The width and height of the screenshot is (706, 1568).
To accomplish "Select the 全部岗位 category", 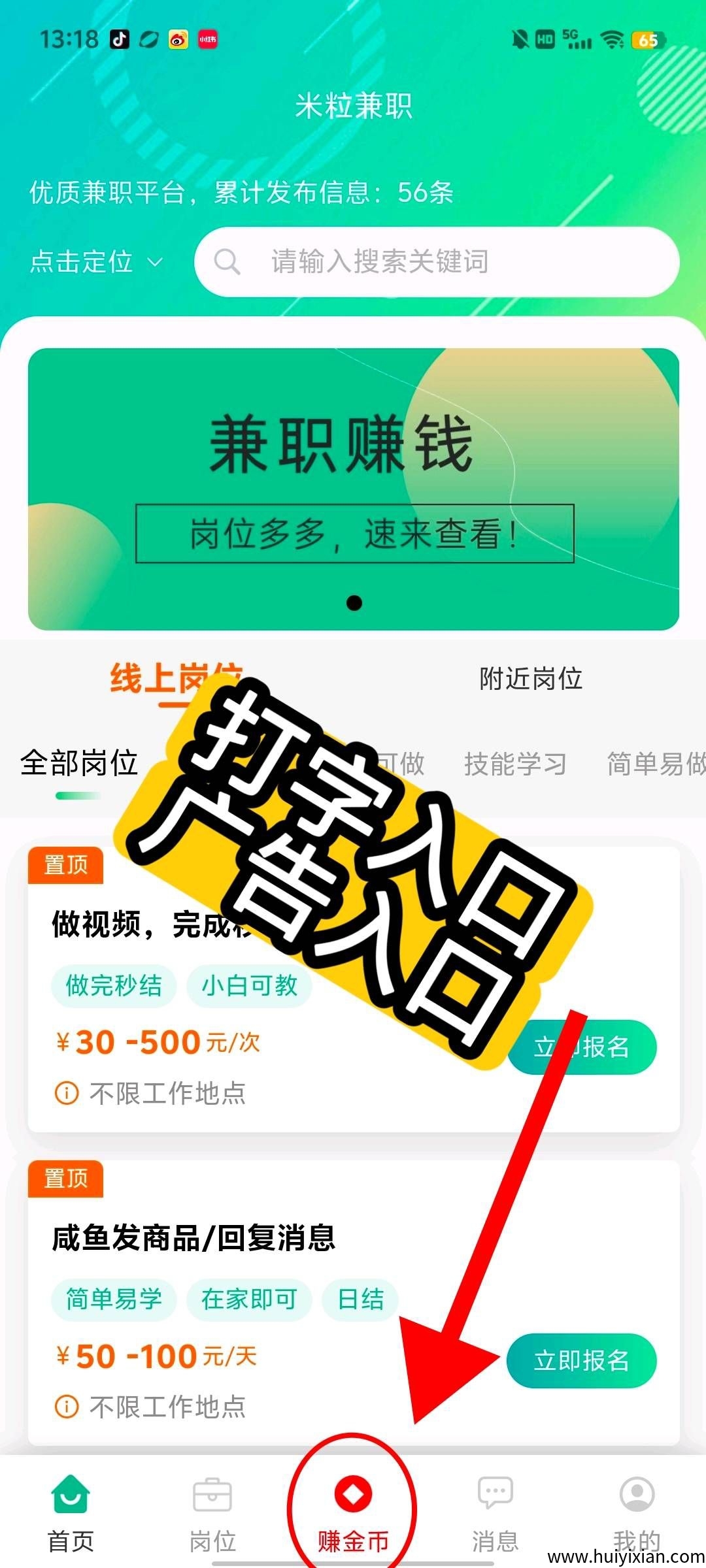I will tap(78, 764).
